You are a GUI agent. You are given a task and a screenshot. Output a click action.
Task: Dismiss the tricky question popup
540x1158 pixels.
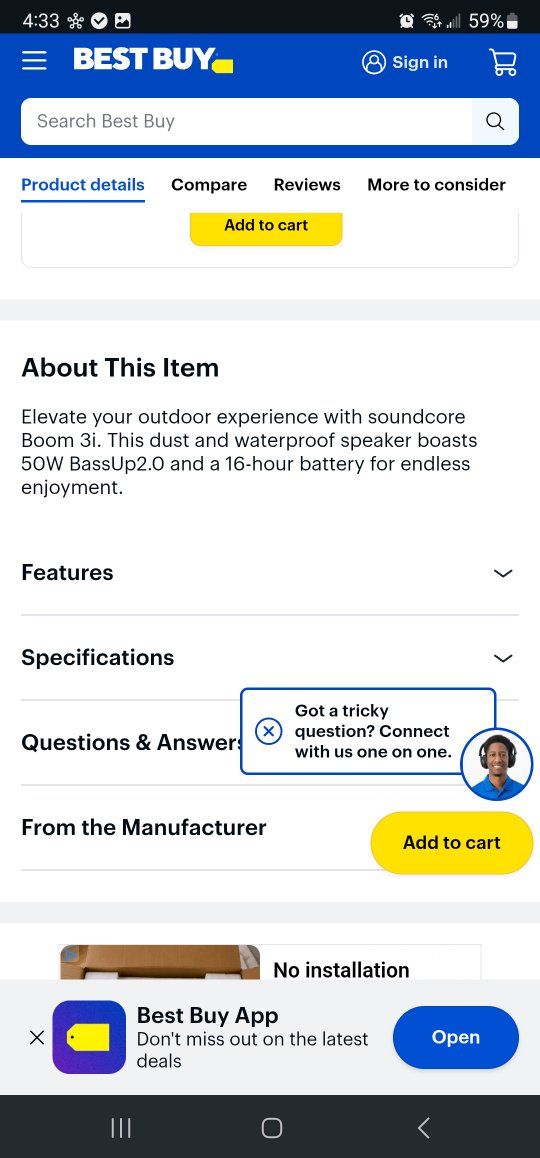coord(268,731)
